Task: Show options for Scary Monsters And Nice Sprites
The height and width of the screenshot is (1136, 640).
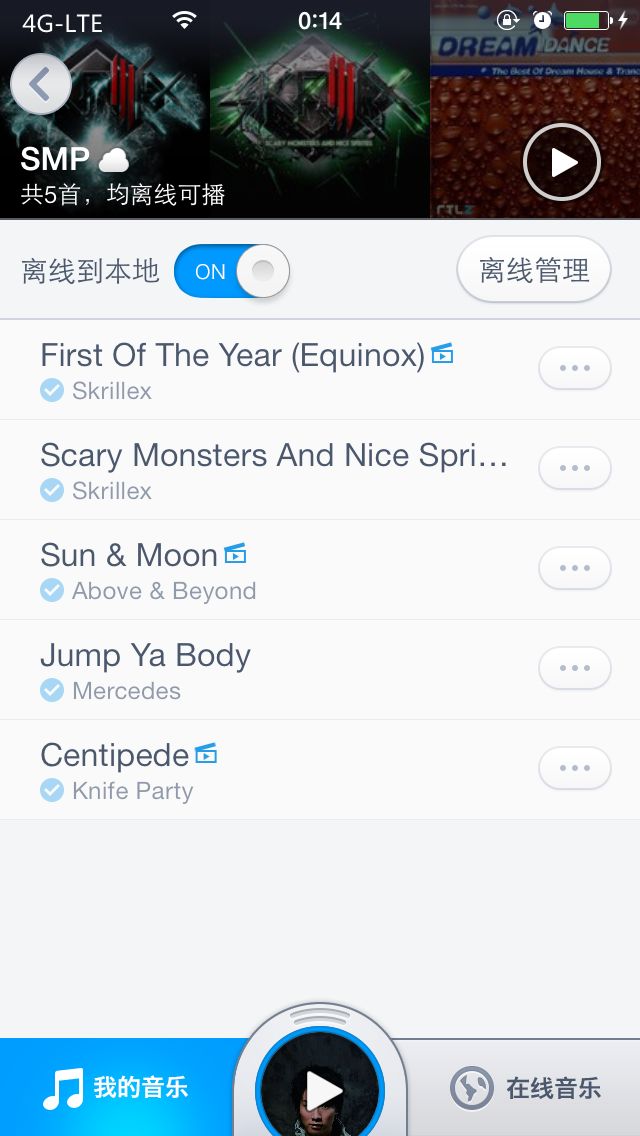Action: pyautogui.click(x=575, y=468)
